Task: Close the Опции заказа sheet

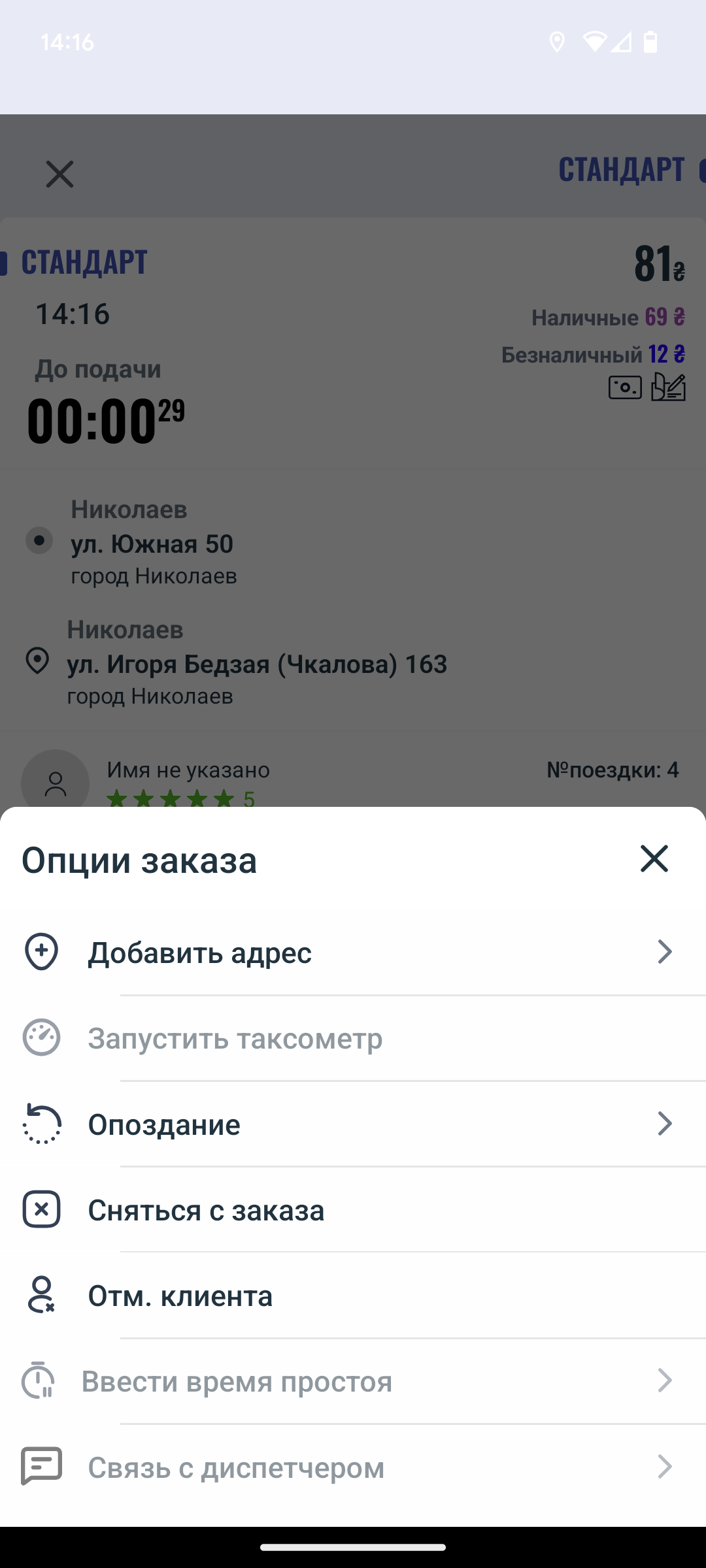Action: pos(654,858)
